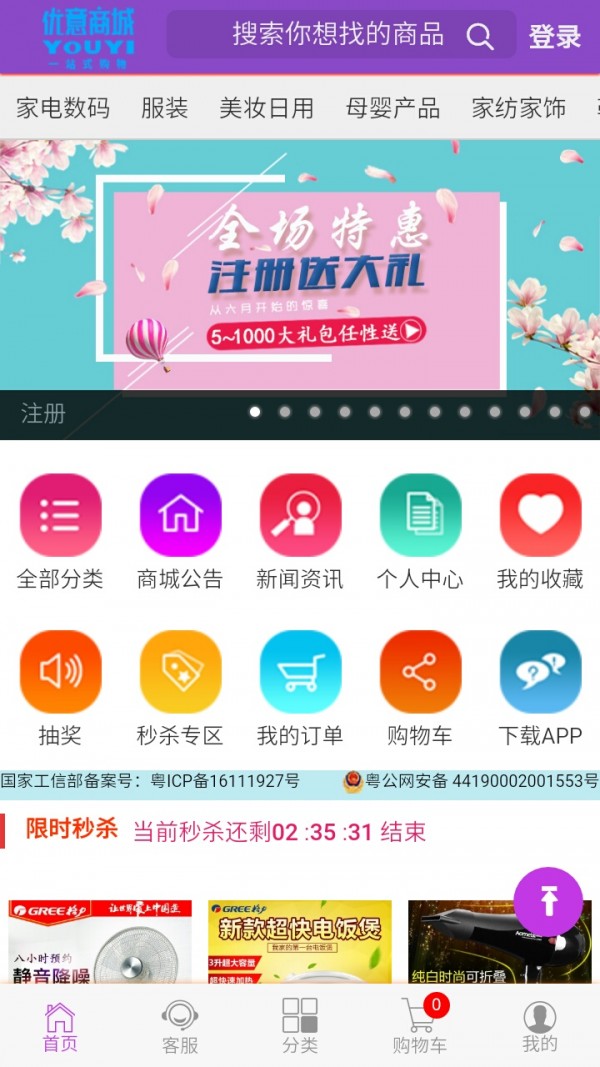Open 我的收藏 favorites
This screenshot has width=600, height=1067.
pos(540,530)
